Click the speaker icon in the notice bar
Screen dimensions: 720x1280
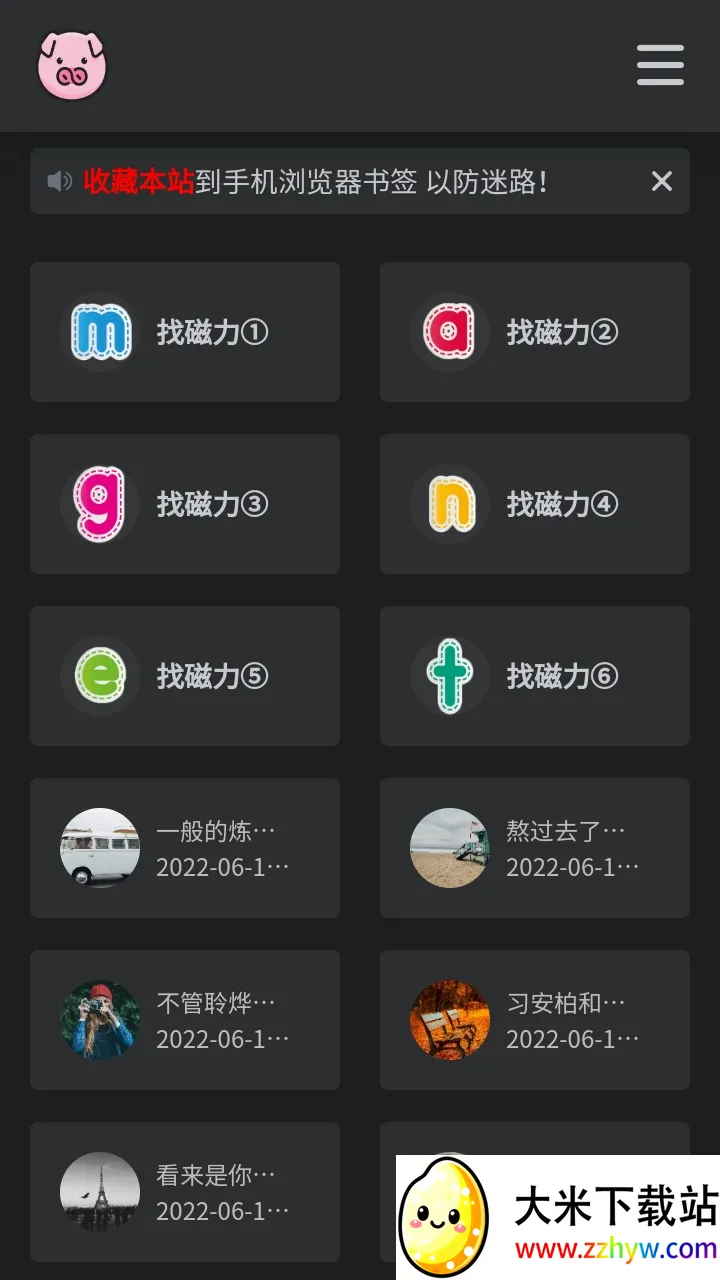(x=58, y=181)
